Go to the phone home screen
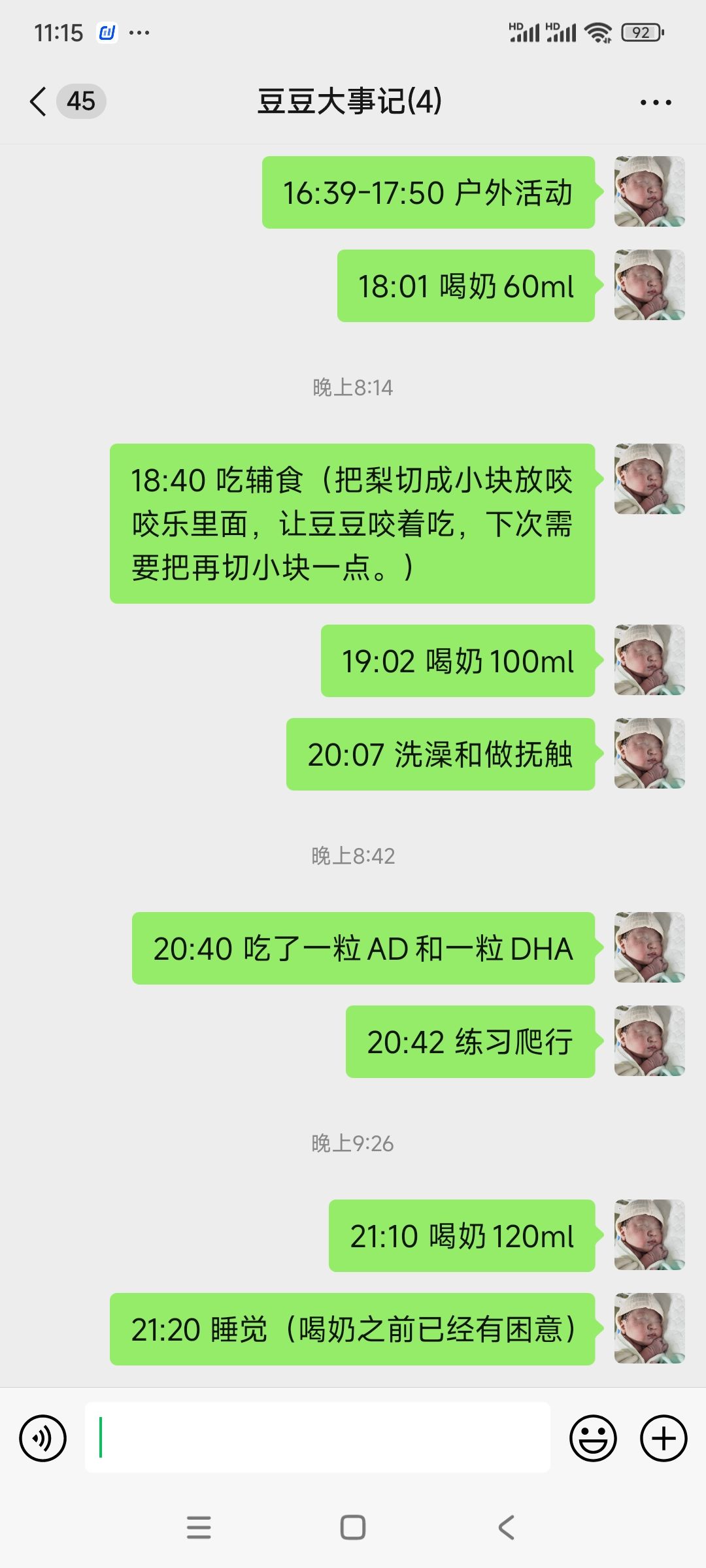 click(x=353, y=1527)
